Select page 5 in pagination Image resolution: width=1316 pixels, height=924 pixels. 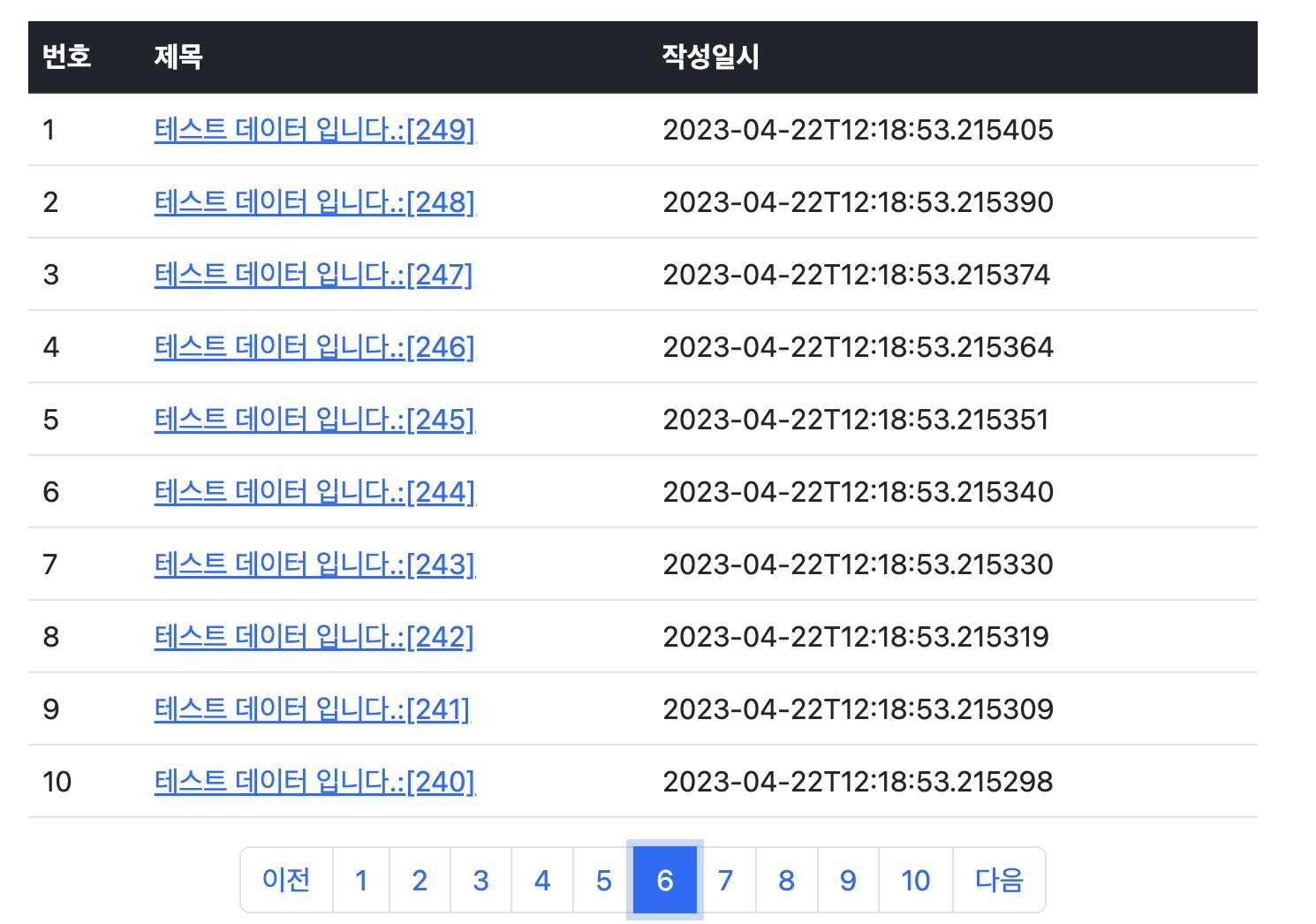click(x=603, y=880)
